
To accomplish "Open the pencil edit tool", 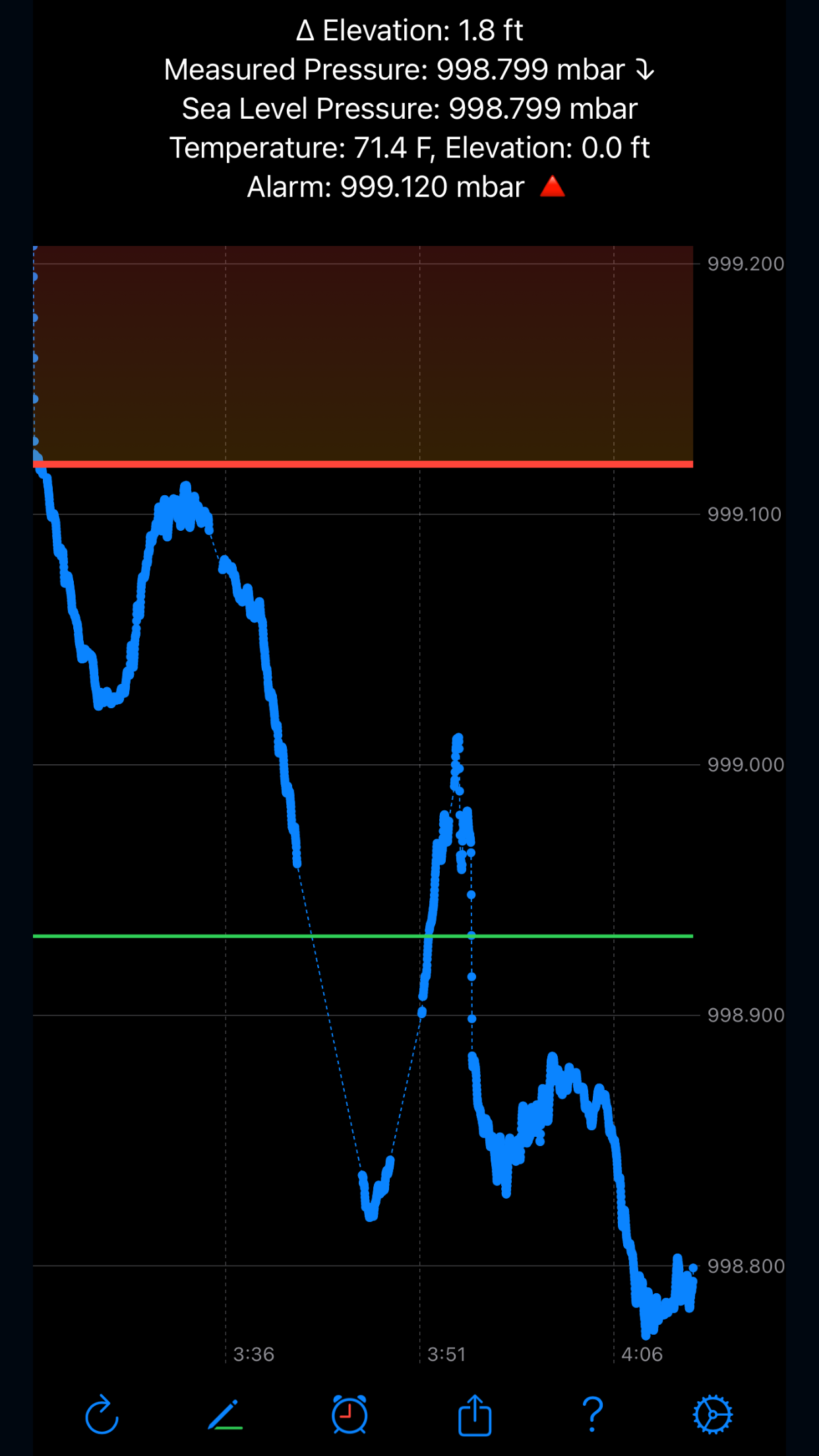I will tap(225, 1414).
